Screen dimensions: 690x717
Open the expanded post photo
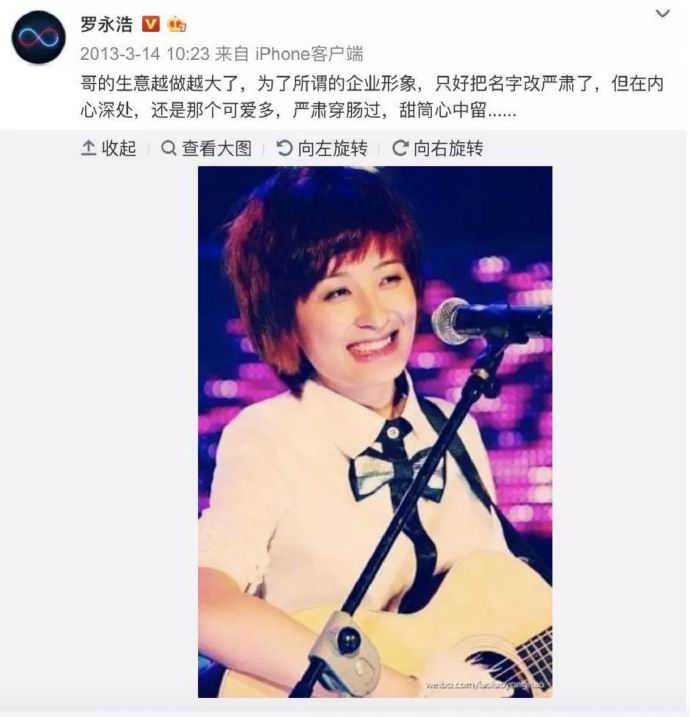pyautogui.click(x=374, y=431)
